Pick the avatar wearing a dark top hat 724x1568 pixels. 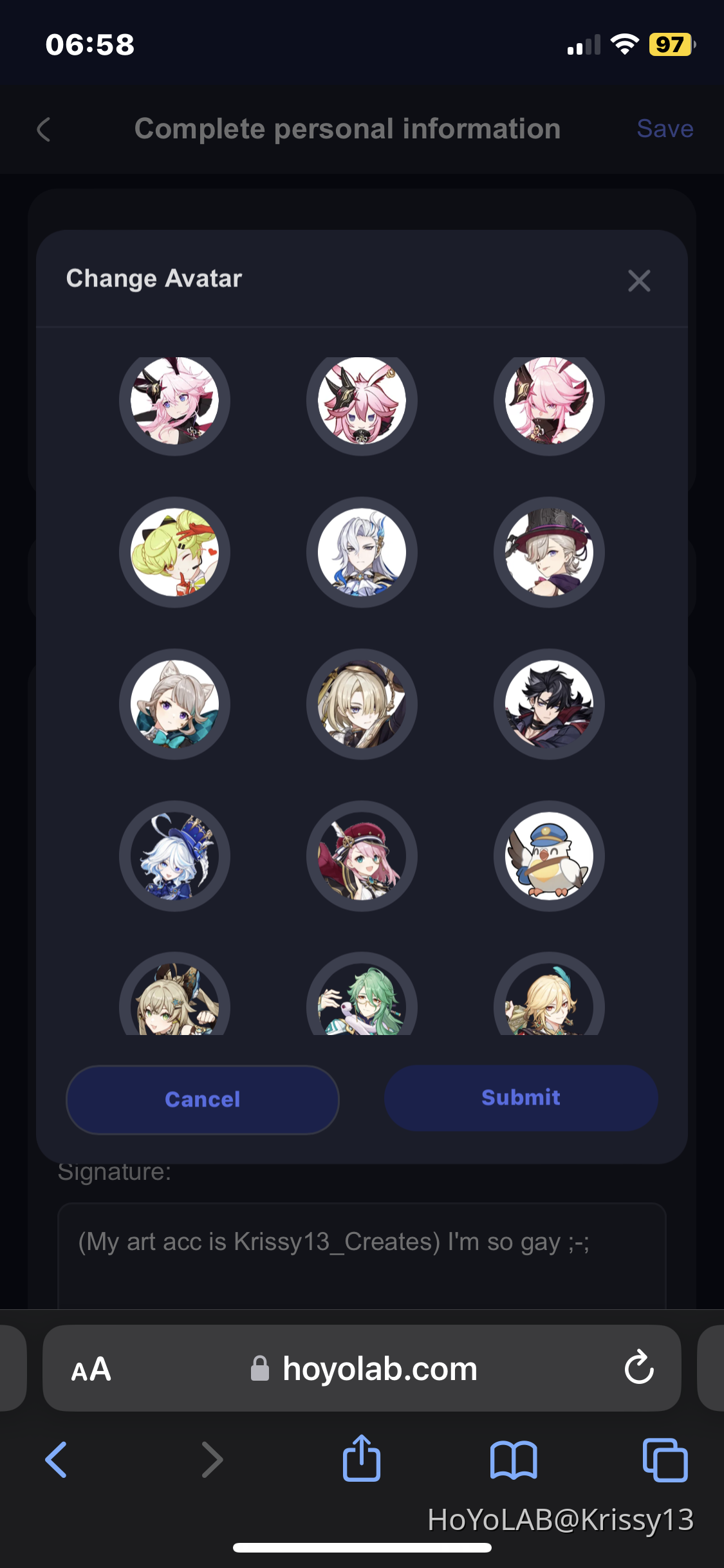tap(548, 552)
